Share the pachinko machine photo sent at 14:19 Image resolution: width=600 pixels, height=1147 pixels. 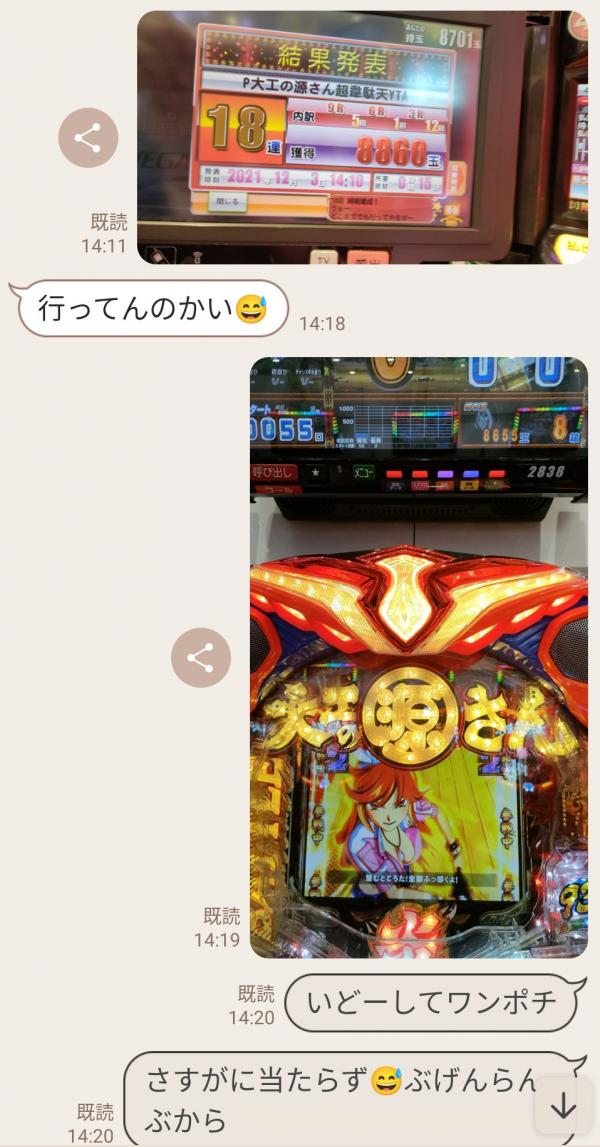click(x=200, y=658)
